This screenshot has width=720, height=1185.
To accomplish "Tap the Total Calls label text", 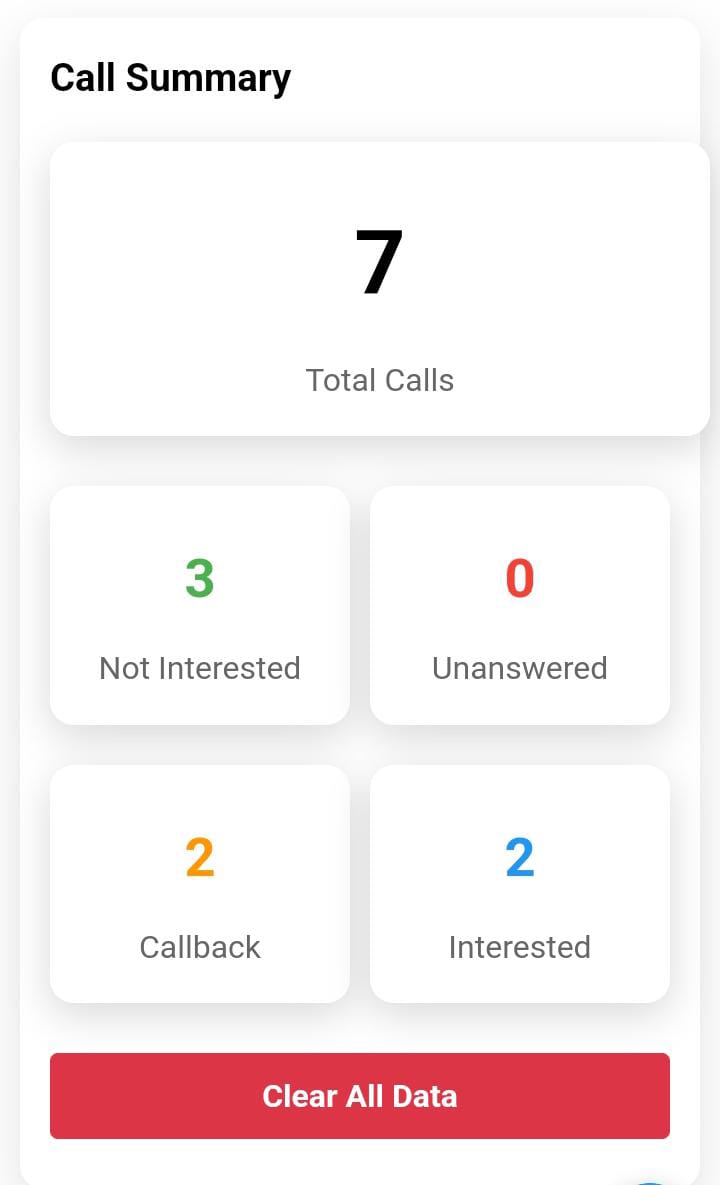I will click(x=378, y=380).
